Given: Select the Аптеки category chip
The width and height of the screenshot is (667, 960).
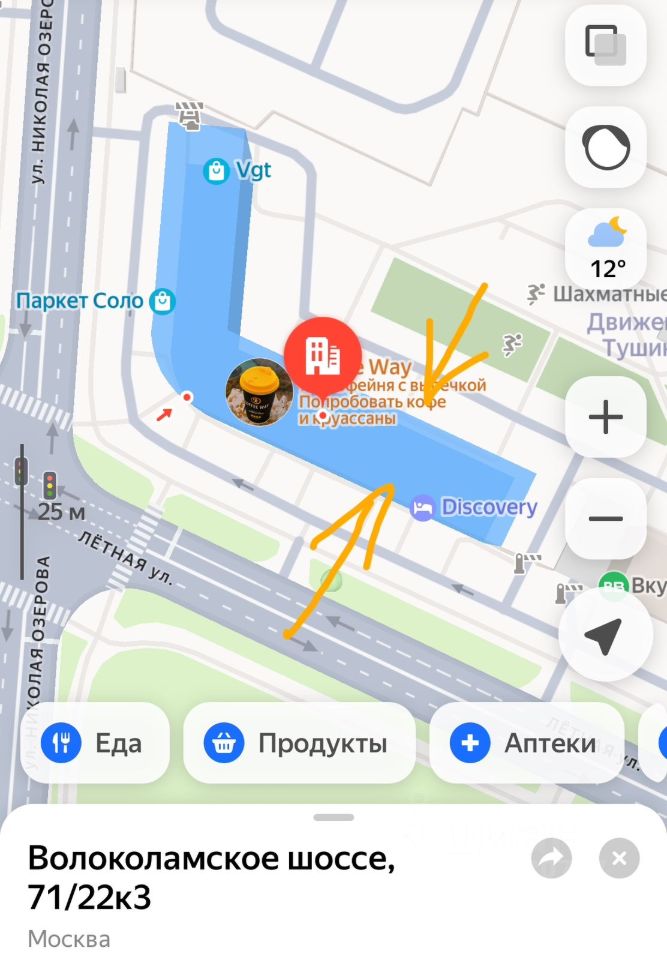Looking at the screenshot, I should 526,743.
